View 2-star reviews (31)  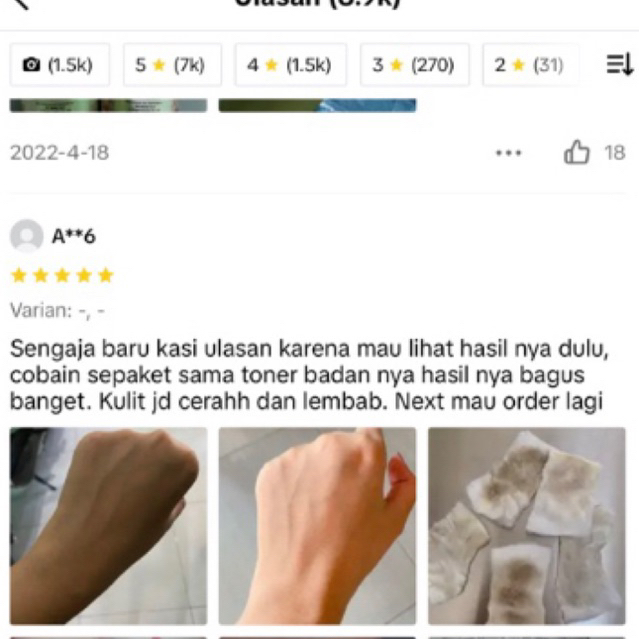point(528,65)
